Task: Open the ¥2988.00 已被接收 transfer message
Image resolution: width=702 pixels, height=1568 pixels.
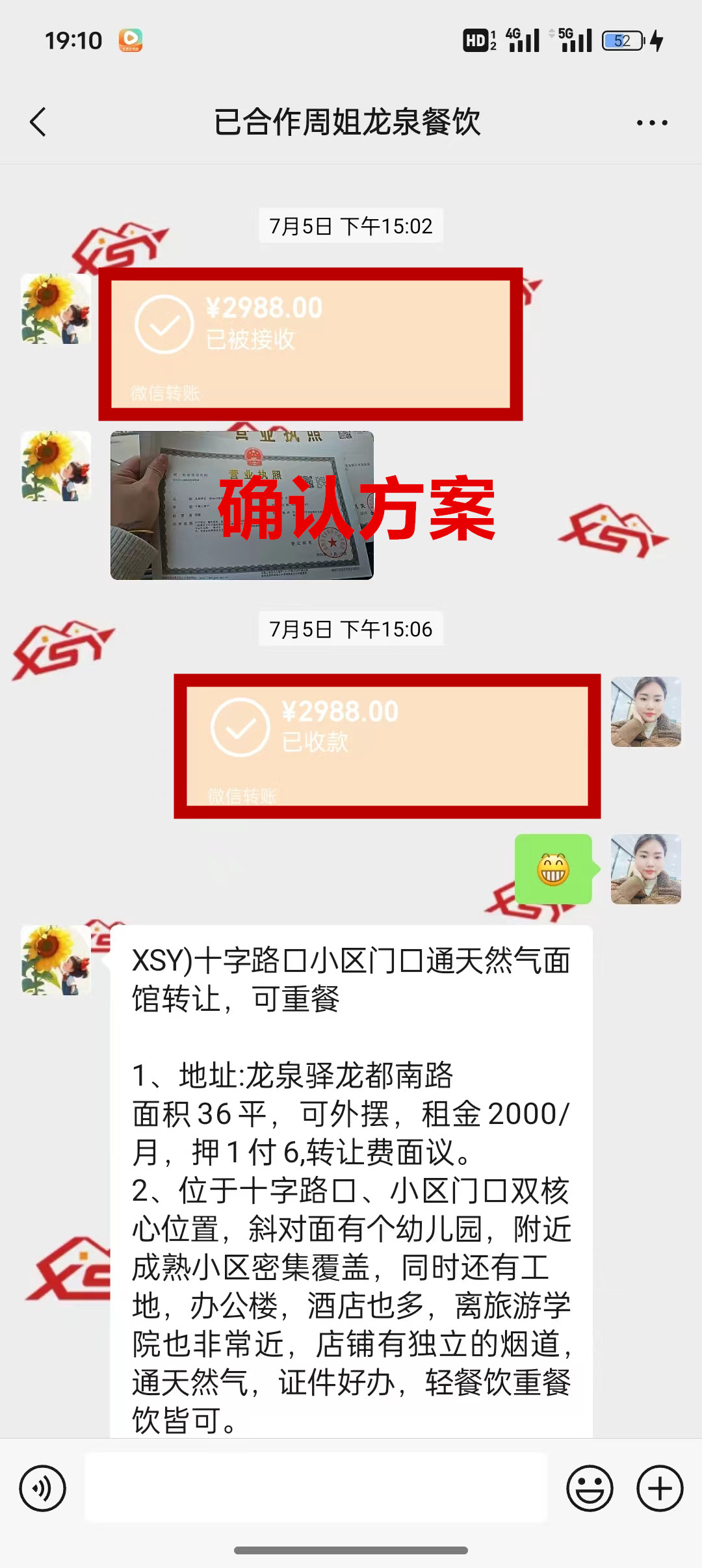Action: coord(311,344)
